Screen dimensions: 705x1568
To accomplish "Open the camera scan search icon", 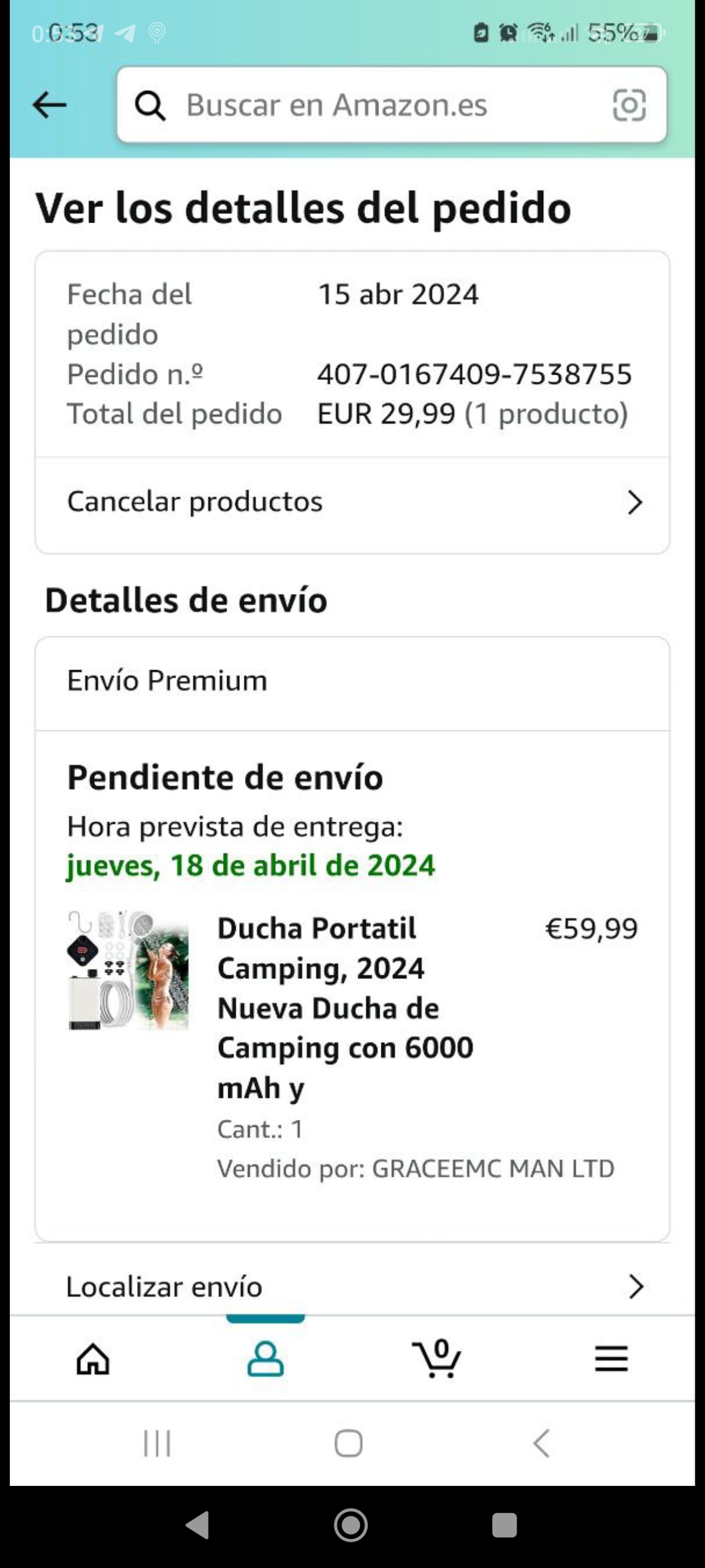I will [628, 105].
